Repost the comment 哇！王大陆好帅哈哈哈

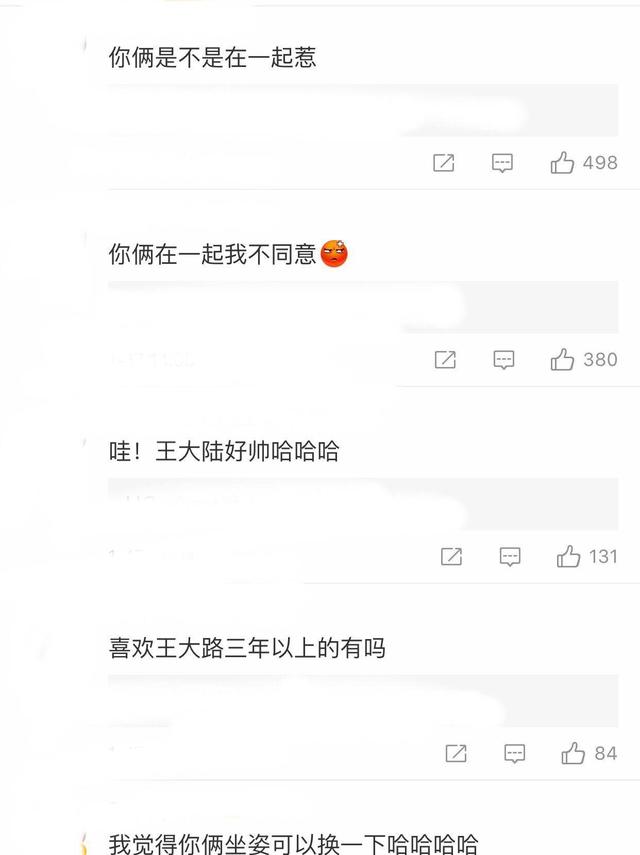coord(451,557)
